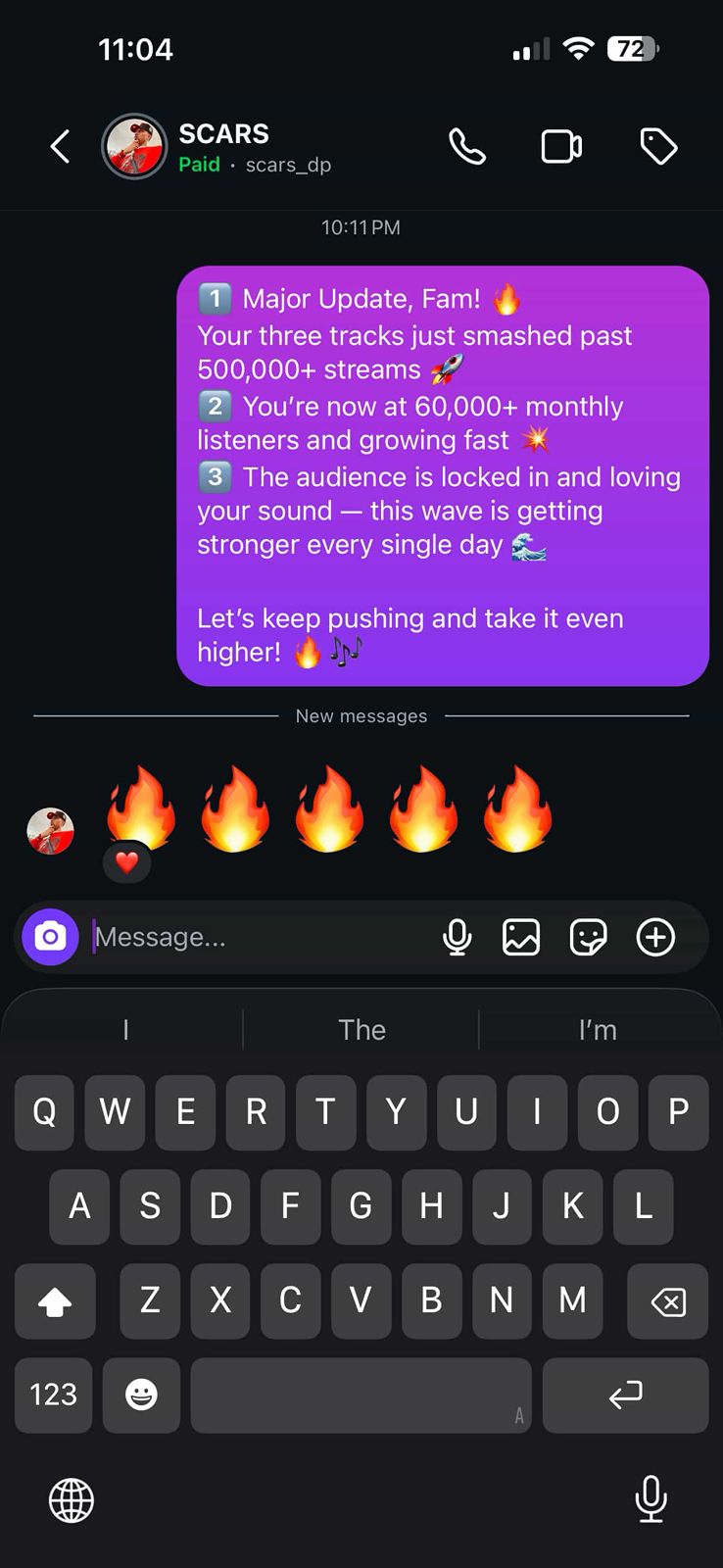Switch keyboard to numbers with 123 key

pos(53,1395)
